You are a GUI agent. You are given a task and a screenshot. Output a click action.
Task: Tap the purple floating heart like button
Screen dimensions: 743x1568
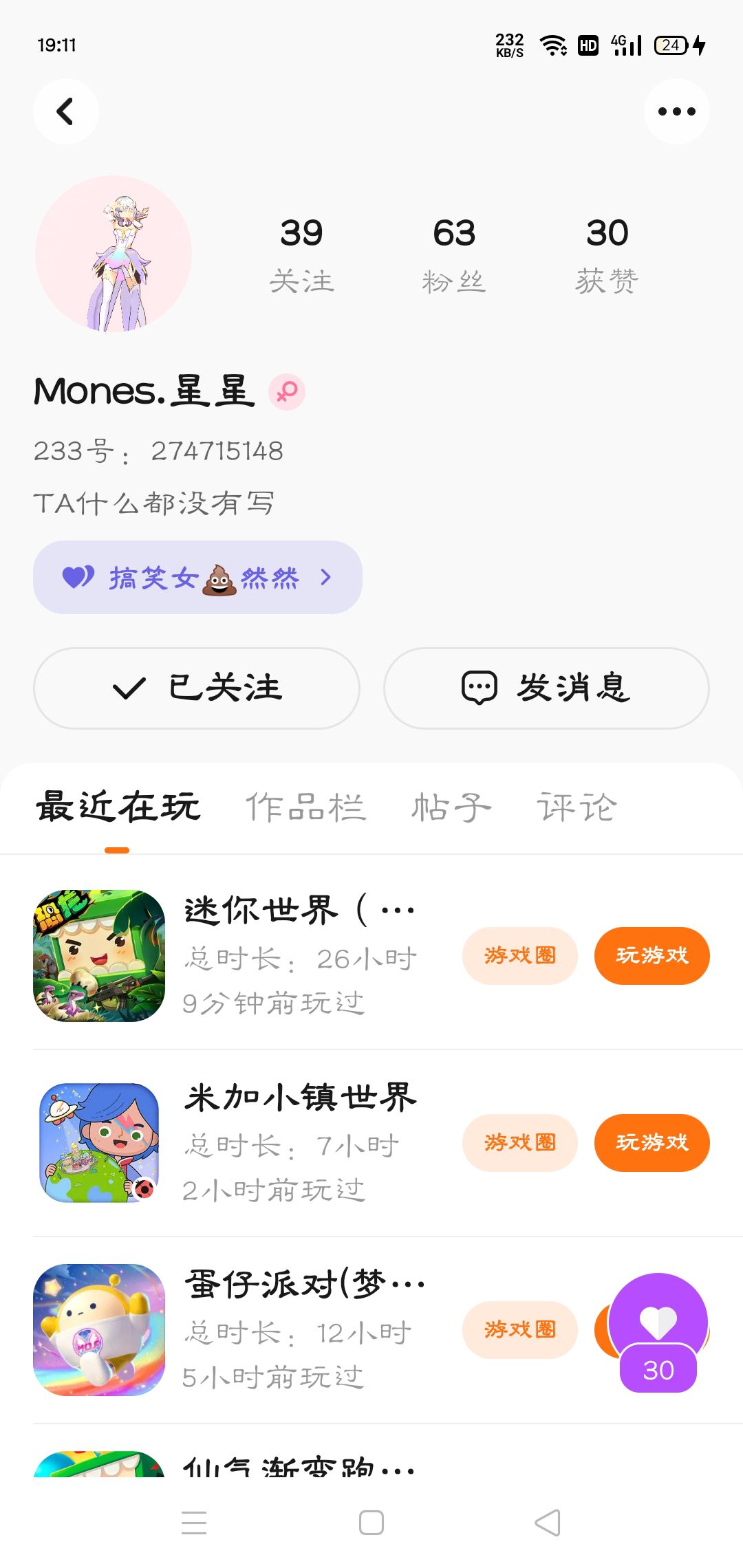658,1322
